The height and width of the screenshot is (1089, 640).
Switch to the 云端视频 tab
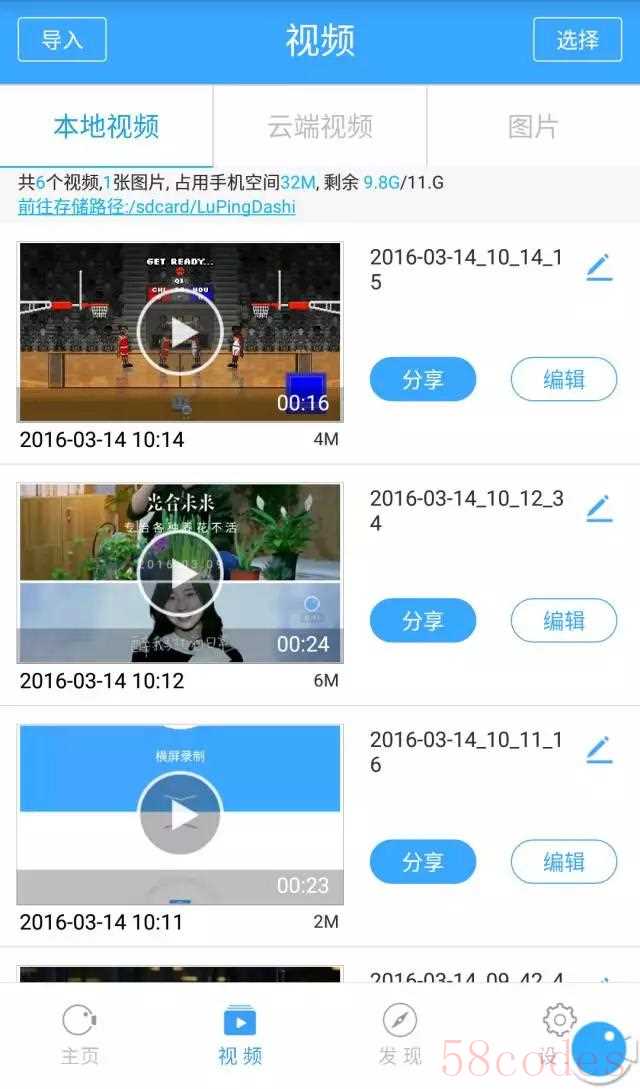319,127
